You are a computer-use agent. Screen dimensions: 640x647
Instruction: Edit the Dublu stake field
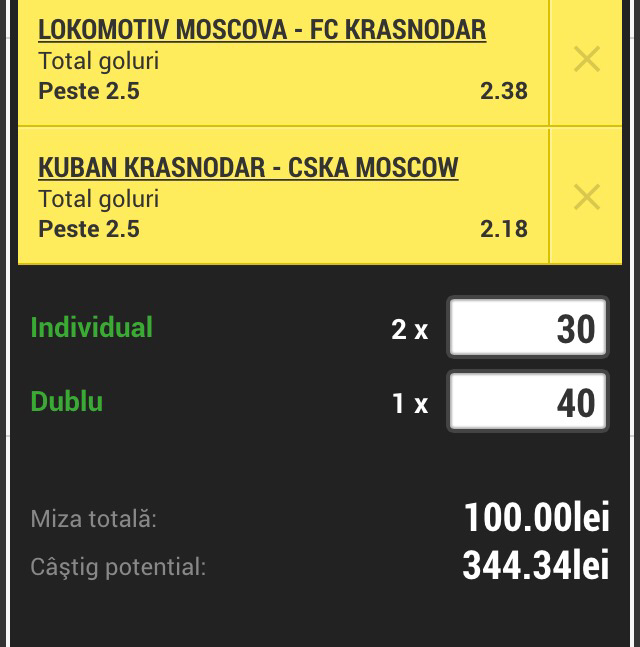point(528,402)
